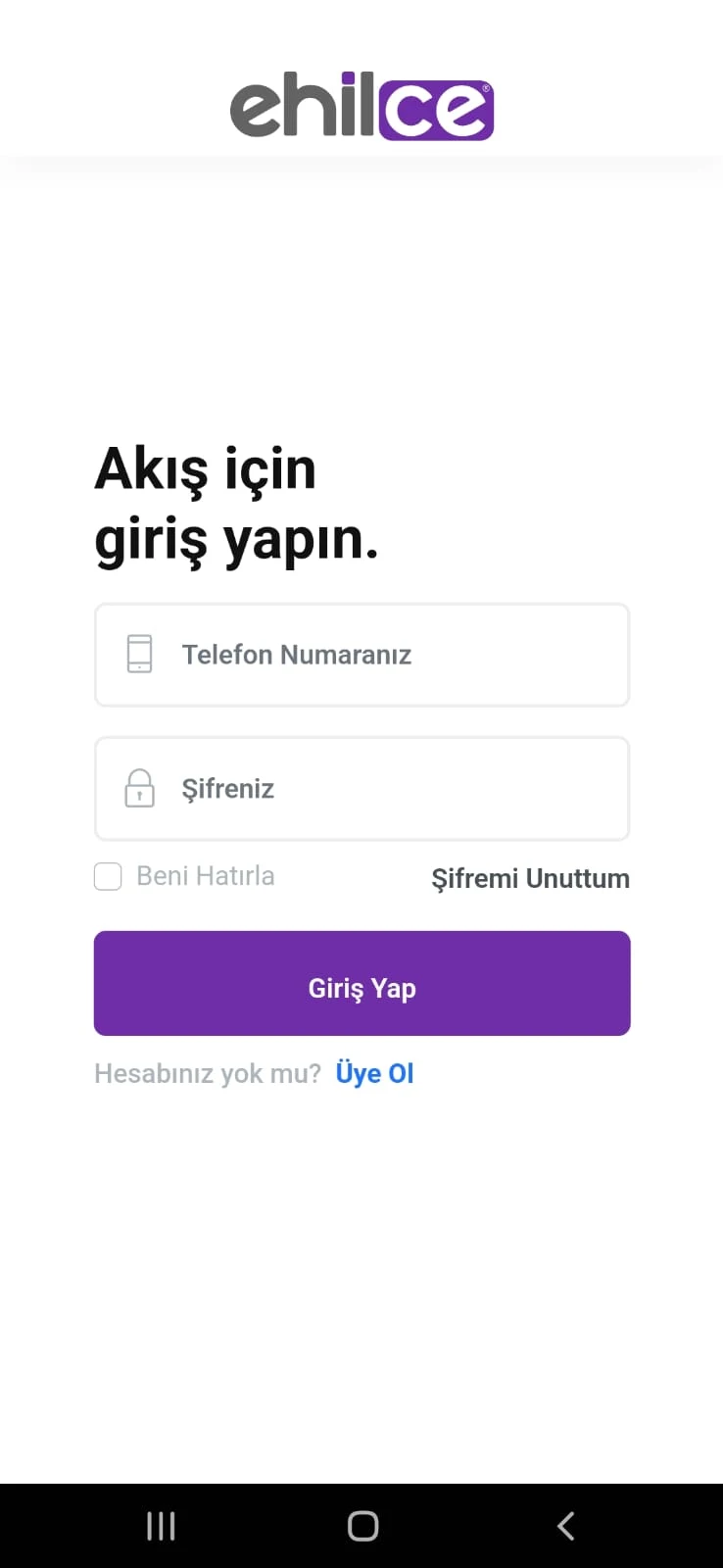Open the Şifremi Unuttum link
Viewport: 723px width, 1568px height.
[530, 878]
